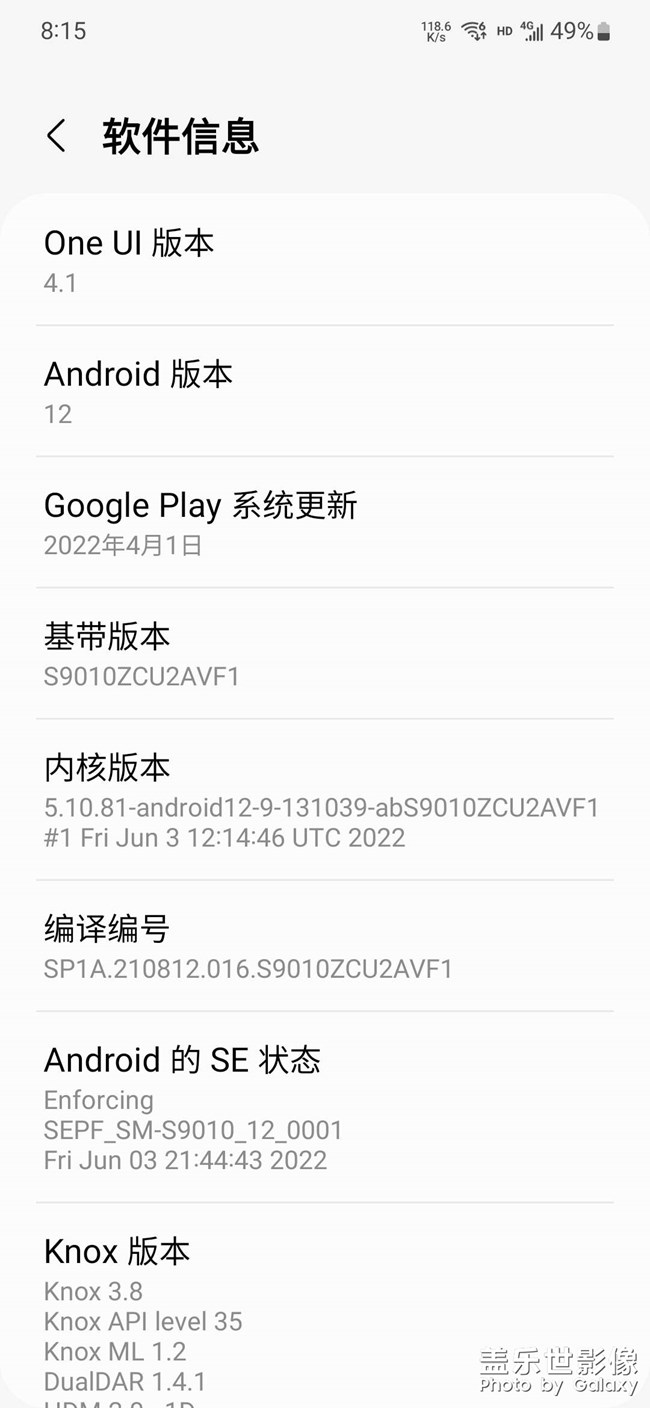Open the Google Play 系统更新 row
This screenshot has width=650, height=1408.
324,523
